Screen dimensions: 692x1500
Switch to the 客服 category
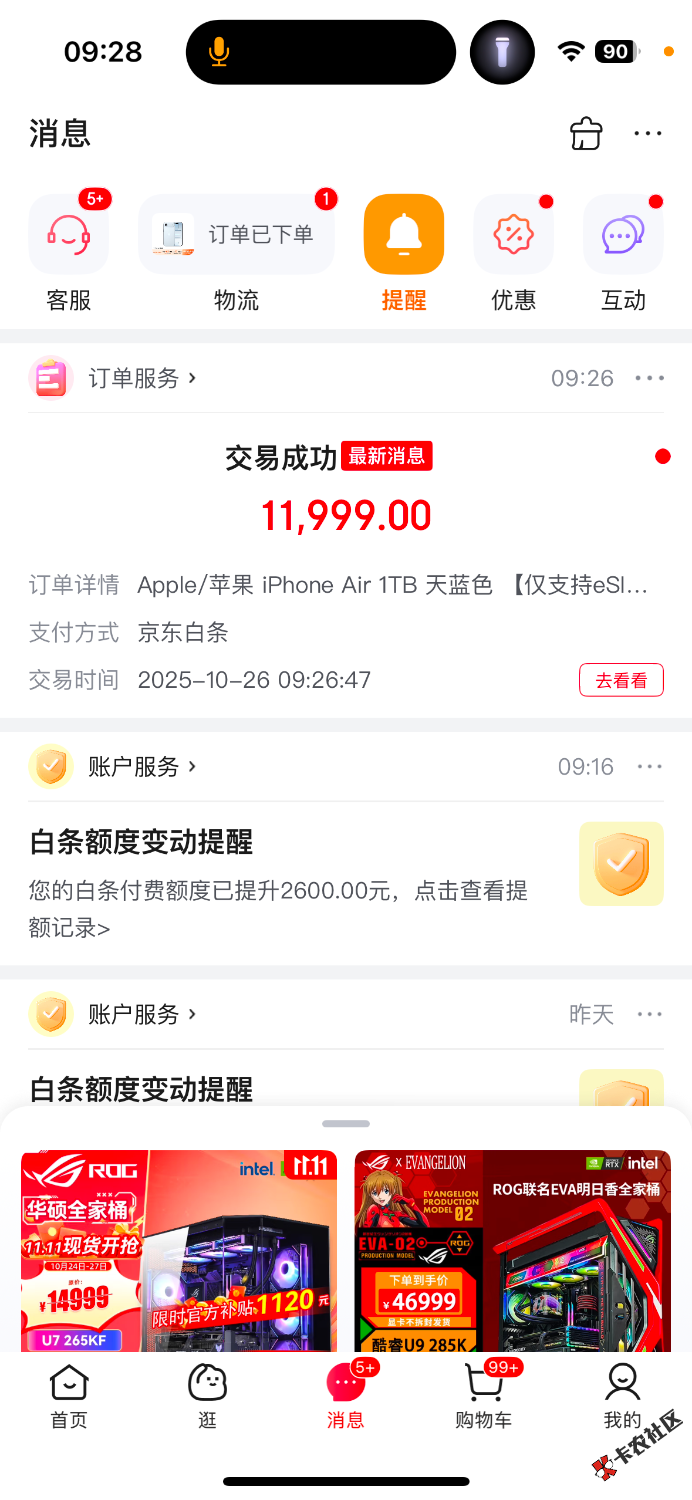68,236
